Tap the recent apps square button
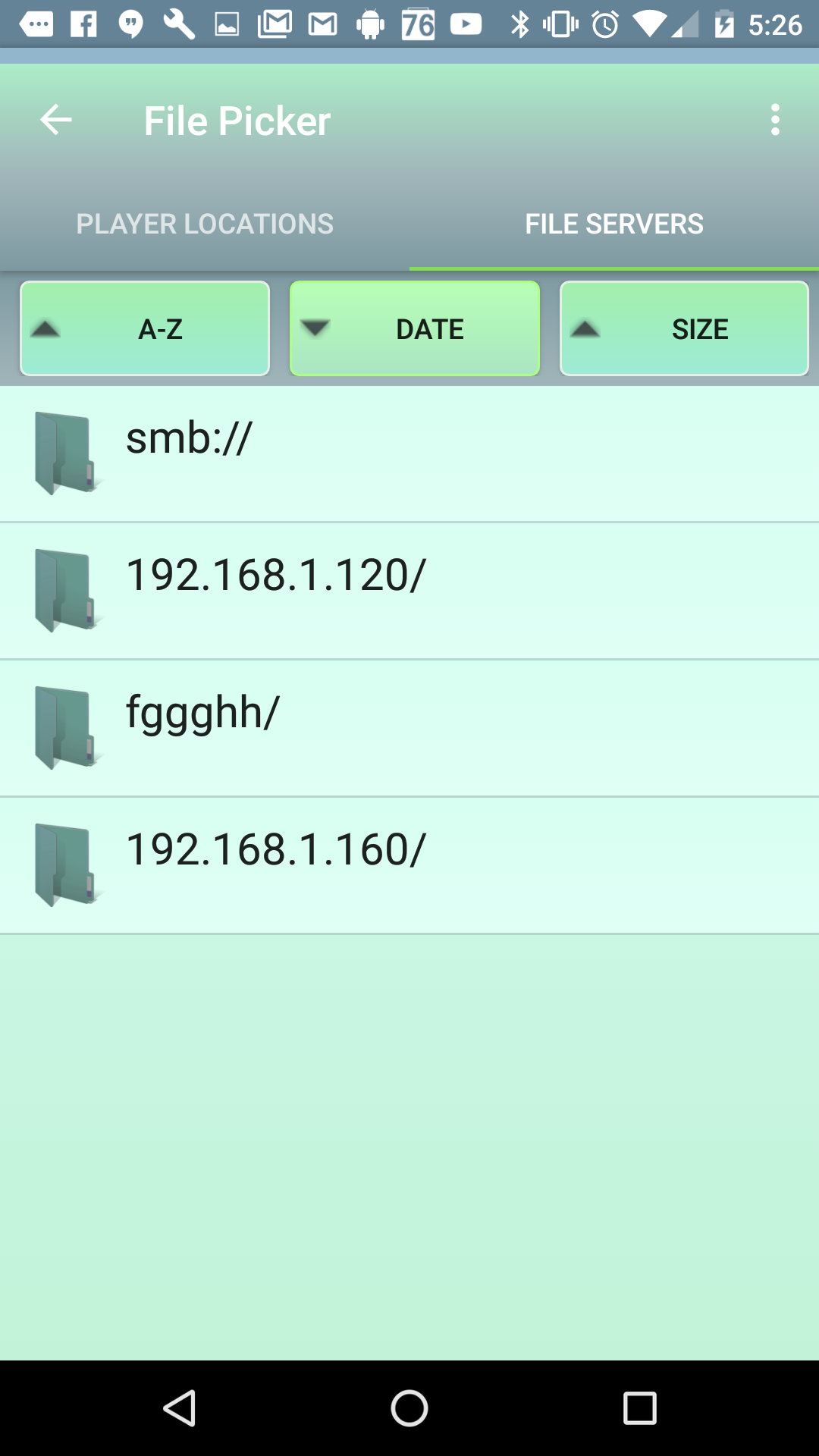Image resolution: width=819 pixels, height=1456 pixels. pos(639,1409)
